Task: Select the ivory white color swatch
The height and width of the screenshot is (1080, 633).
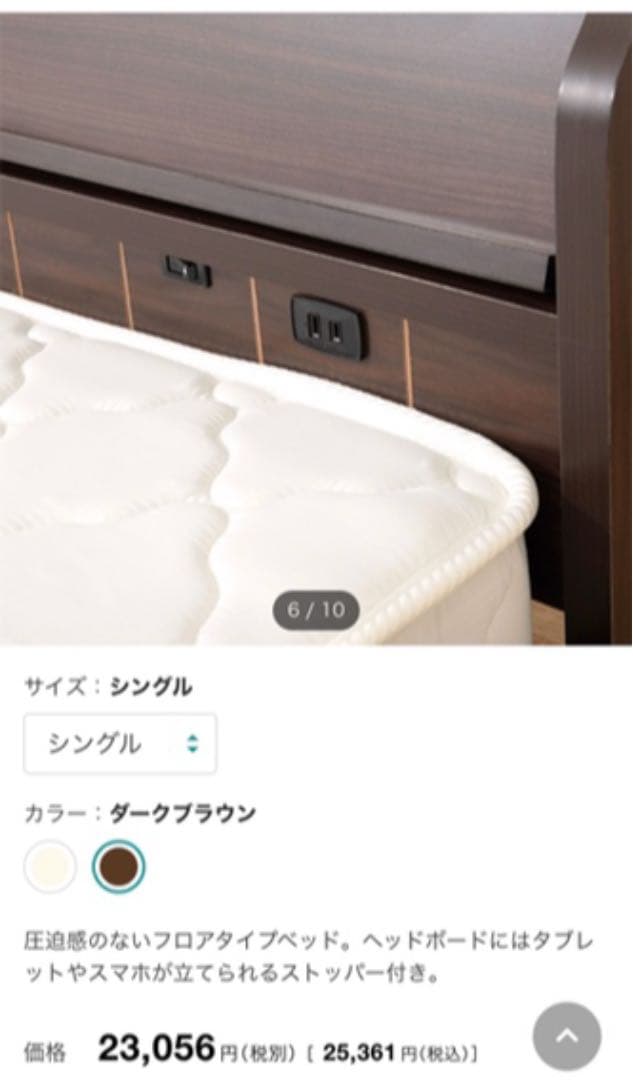Action: (50, 866)
